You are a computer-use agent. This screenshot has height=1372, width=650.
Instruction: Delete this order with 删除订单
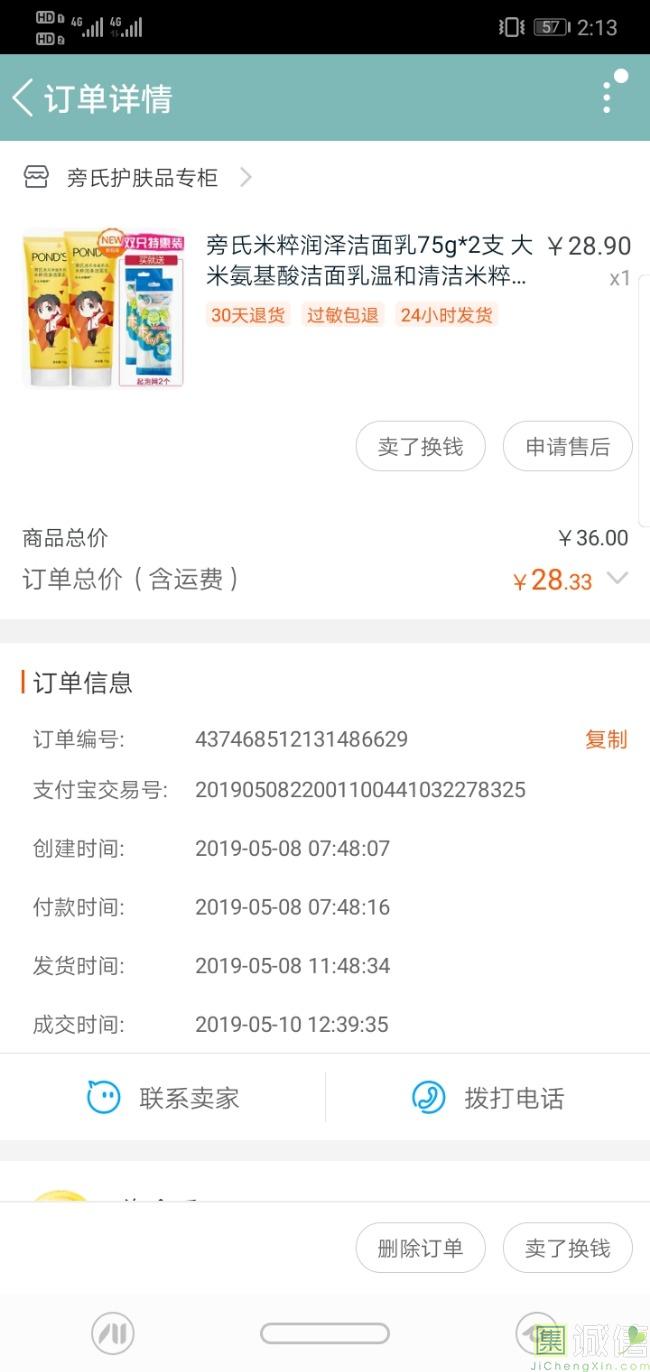click(x=420, y=1248)
